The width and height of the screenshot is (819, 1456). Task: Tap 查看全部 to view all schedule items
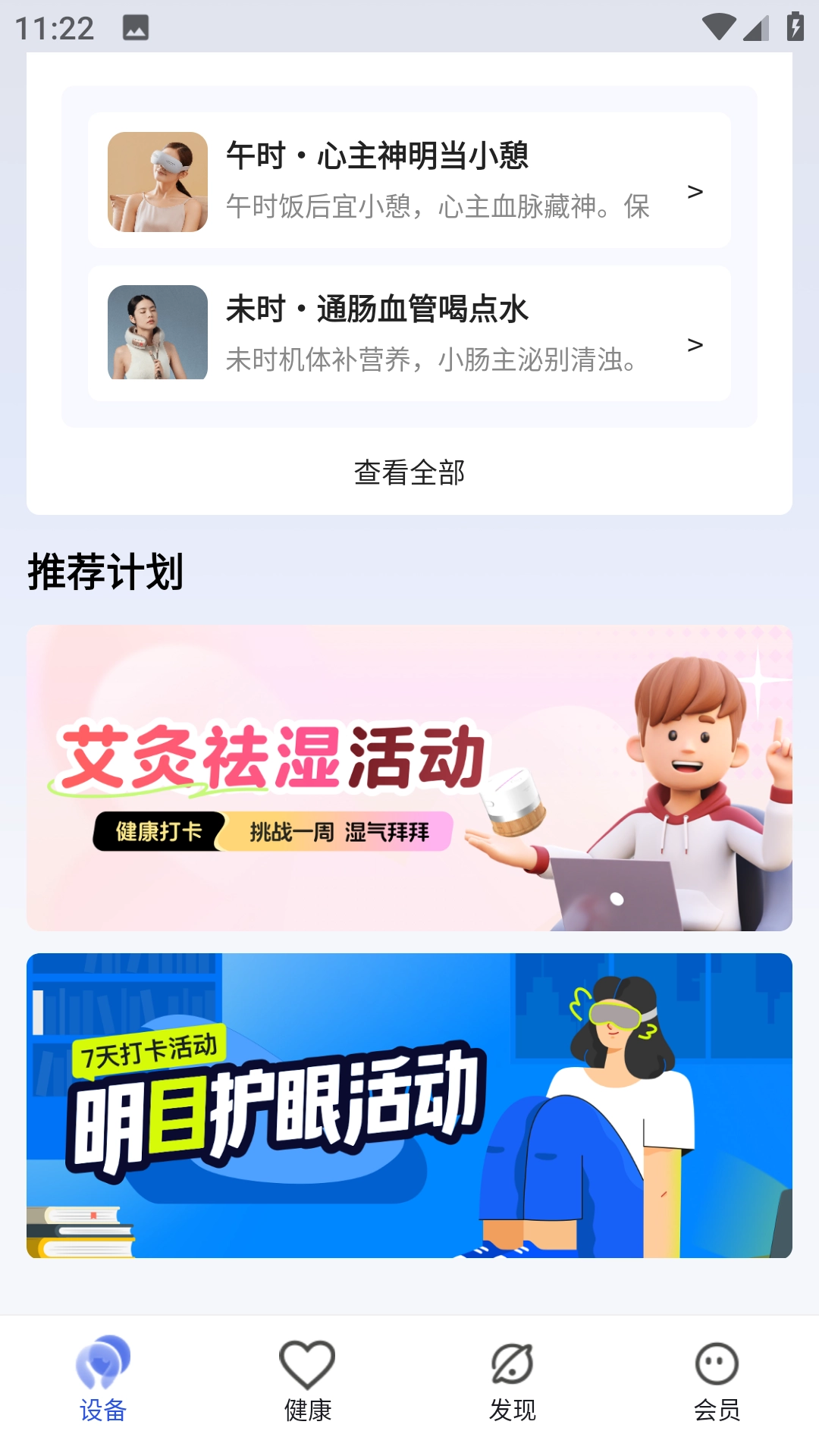coord(409,472)
